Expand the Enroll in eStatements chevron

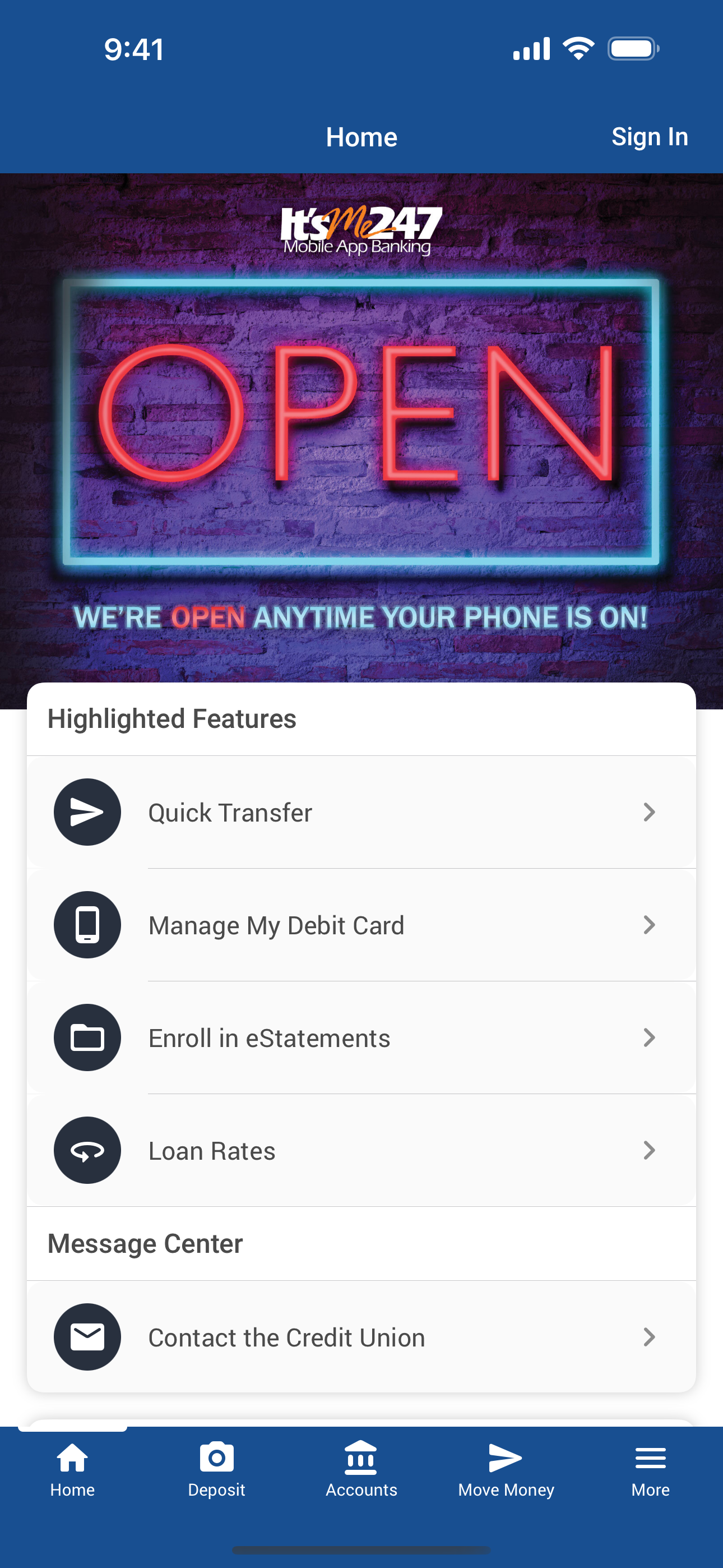650,1037
